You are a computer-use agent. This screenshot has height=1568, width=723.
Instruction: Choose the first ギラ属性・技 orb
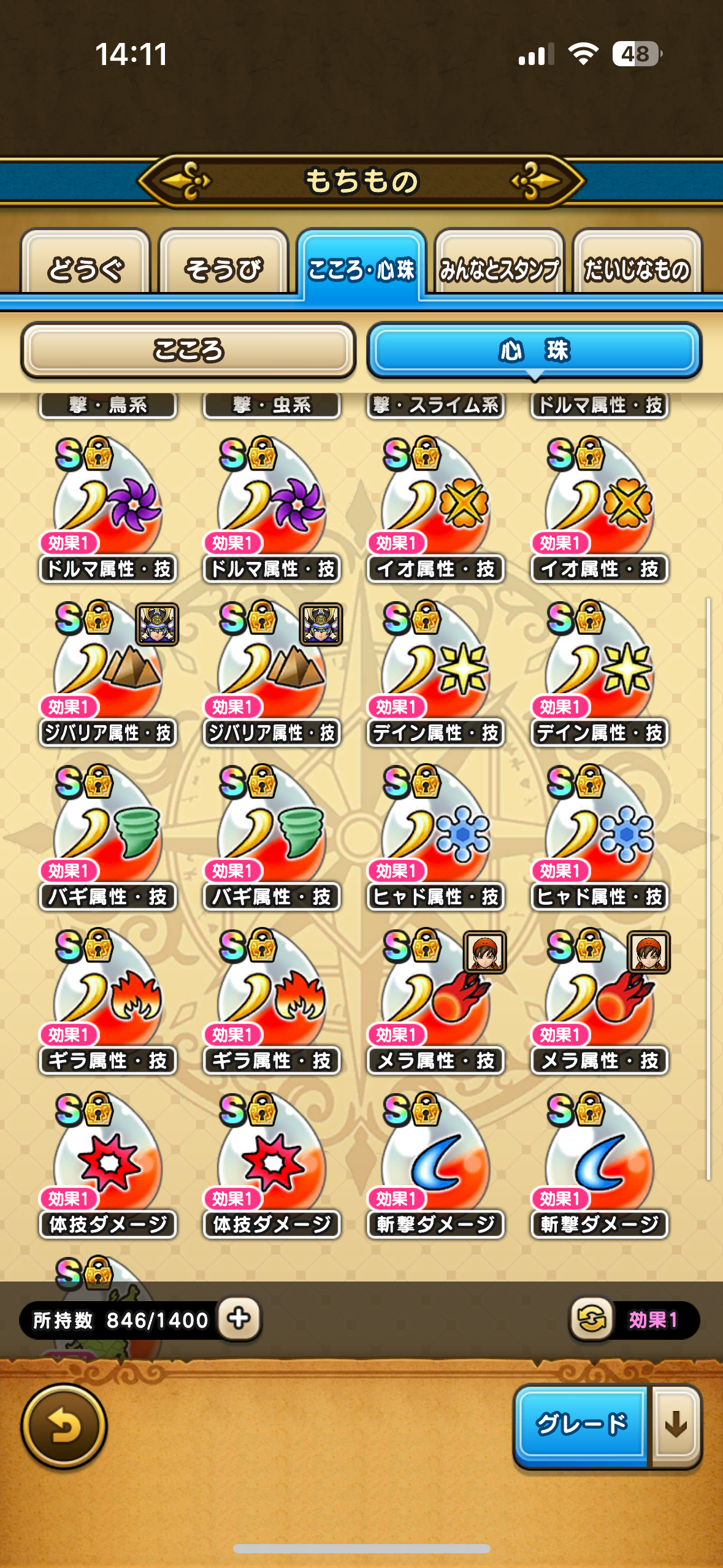coord(108,1001)
